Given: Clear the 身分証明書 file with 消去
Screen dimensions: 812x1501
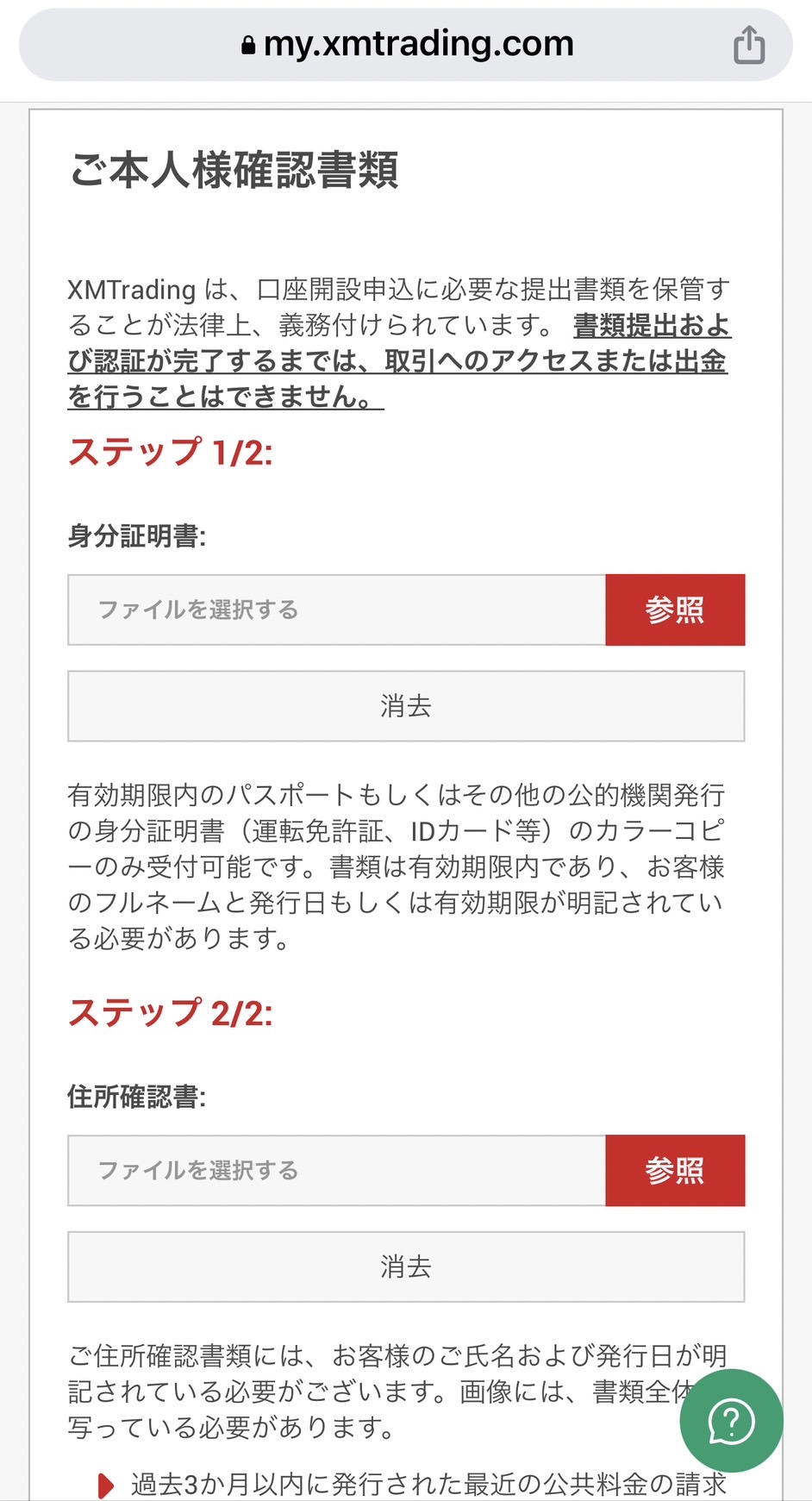Looking at the screenshot, I should tap(406, 706).
